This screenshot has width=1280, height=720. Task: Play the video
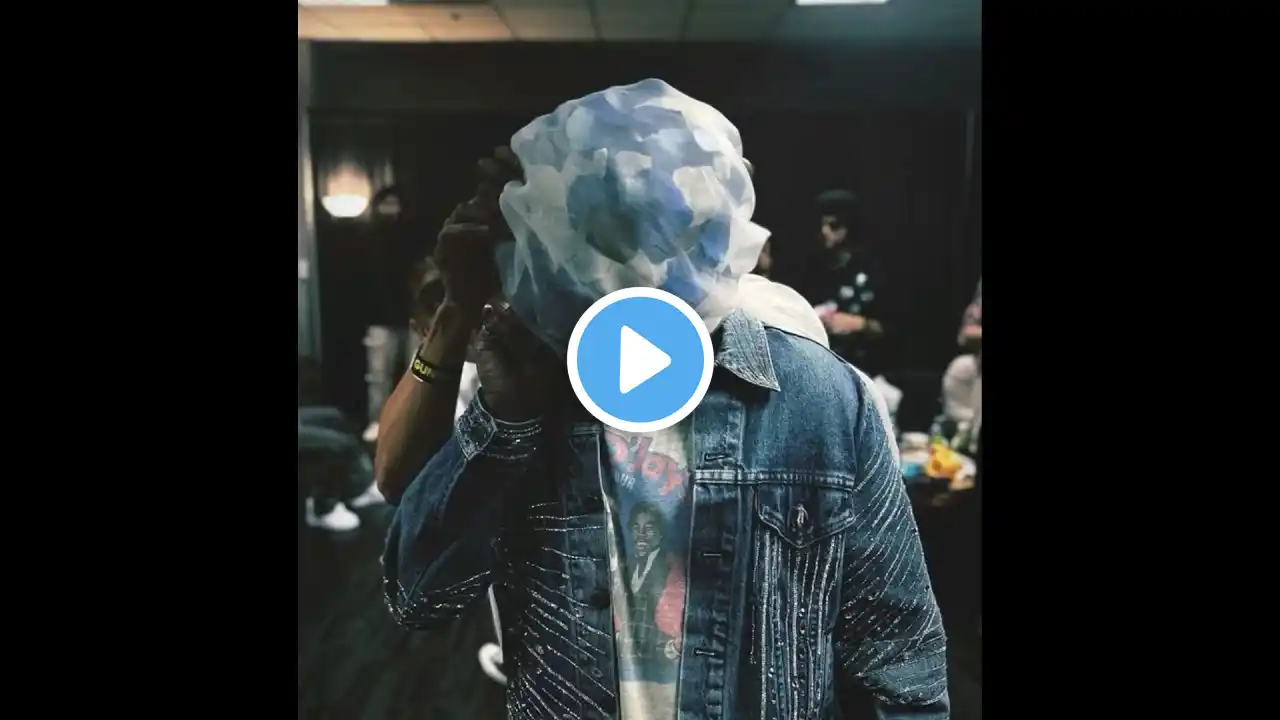pos(640,360)
